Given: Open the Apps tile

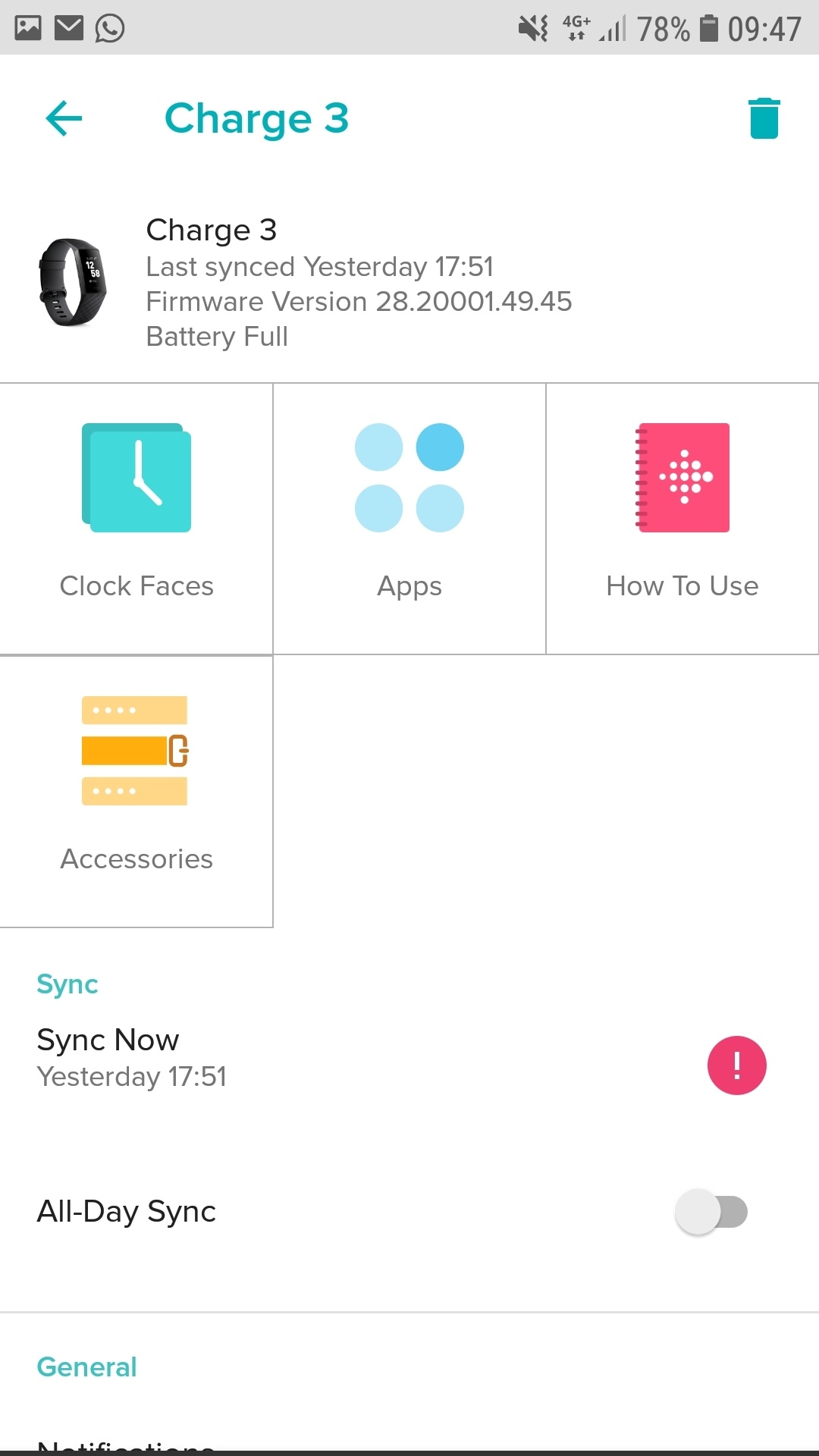Looking at the screenshot, I should coord(409,518).
